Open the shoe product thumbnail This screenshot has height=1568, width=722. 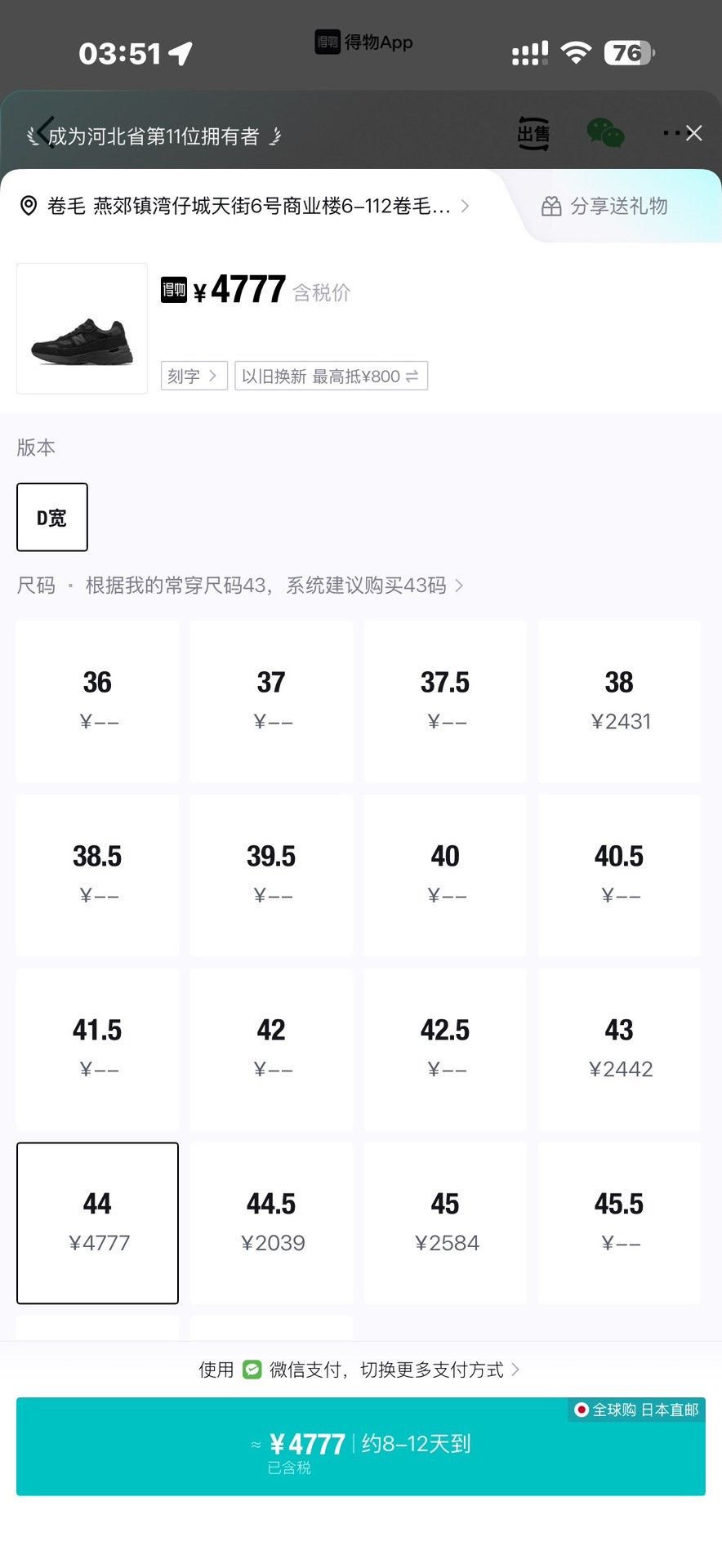coord(82,328)
